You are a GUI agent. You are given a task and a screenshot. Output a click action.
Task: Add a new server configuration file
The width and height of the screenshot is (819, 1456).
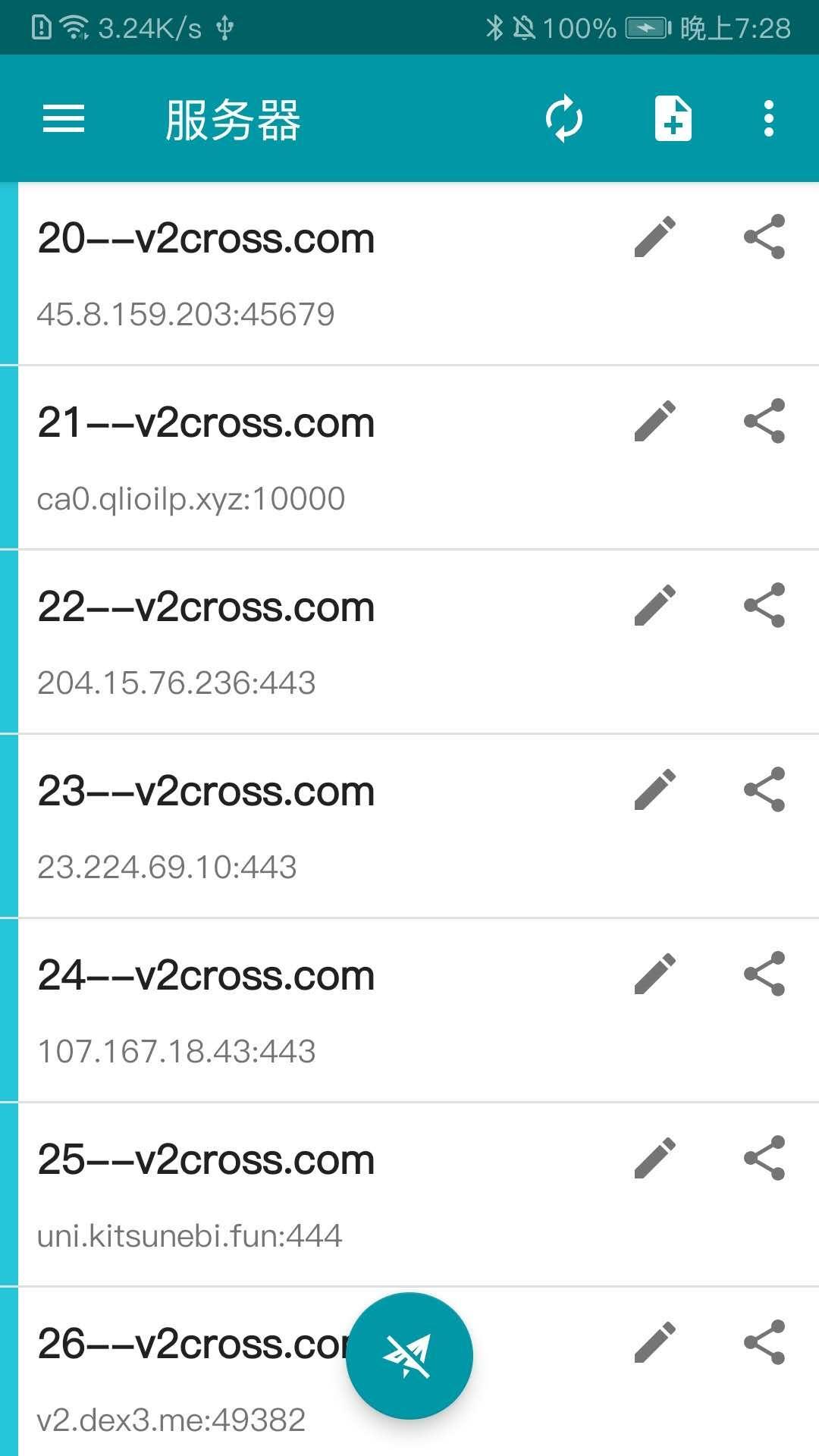[673, 119]
